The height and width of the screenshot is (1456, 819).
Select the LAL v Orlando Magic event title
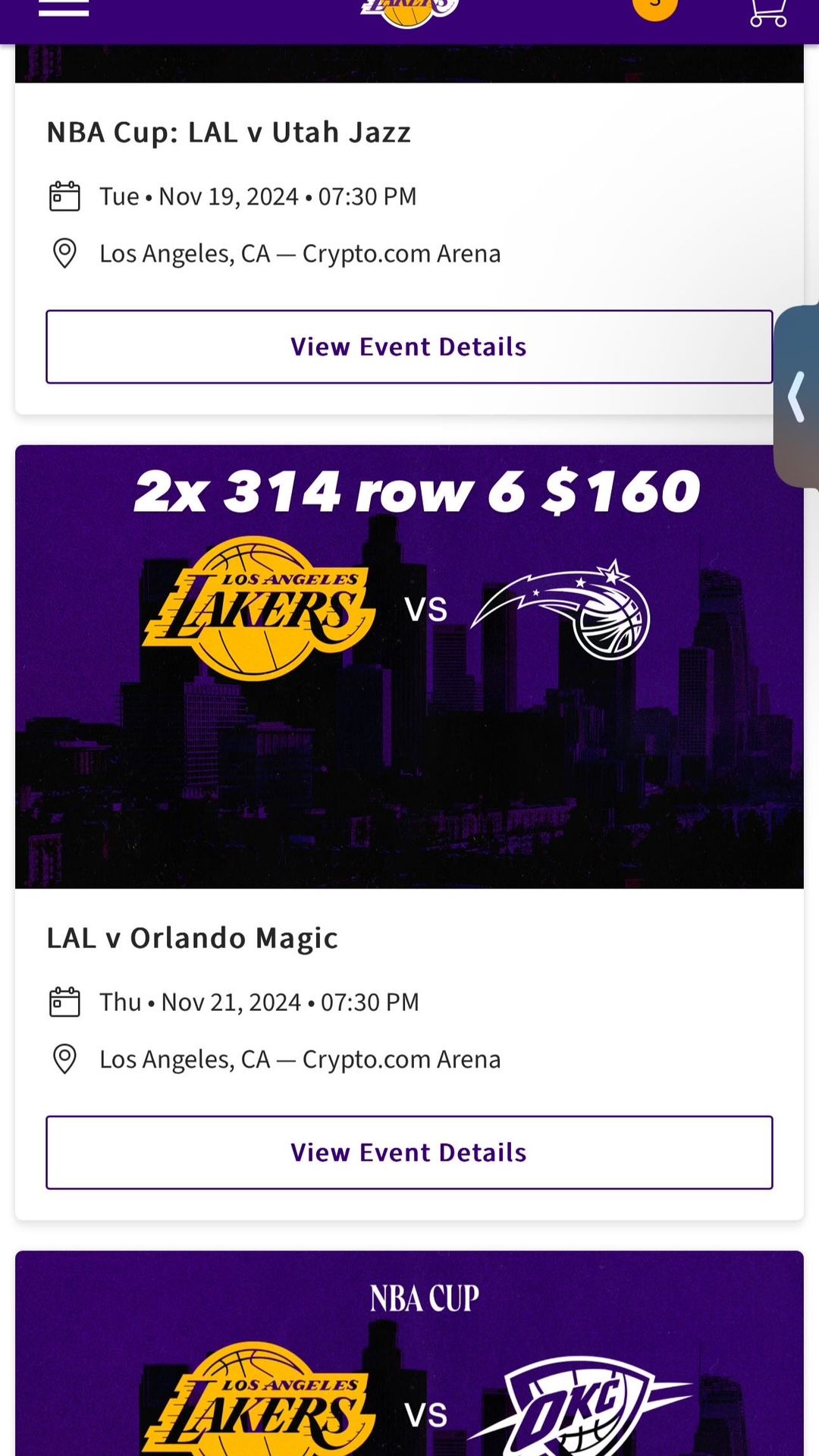[x=193, y=937]
